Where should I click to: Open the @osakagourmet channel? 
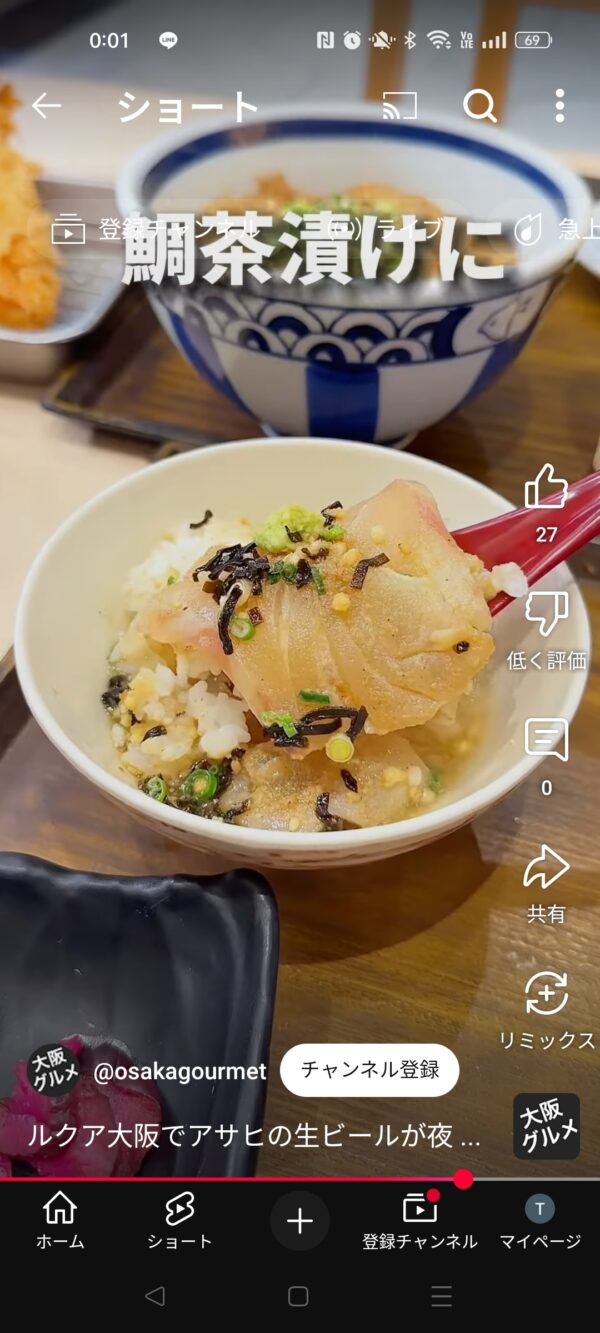179,1072
